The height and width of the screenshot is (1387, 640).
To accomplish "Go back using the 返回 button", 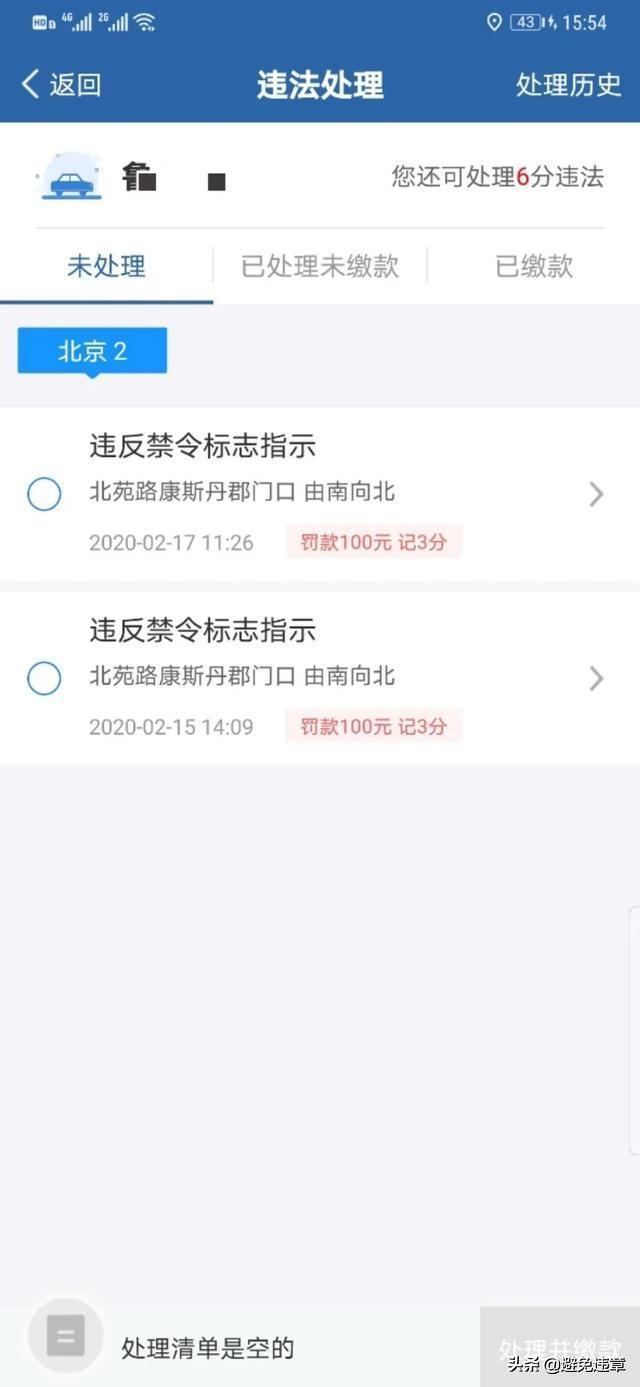I will 62,84.
